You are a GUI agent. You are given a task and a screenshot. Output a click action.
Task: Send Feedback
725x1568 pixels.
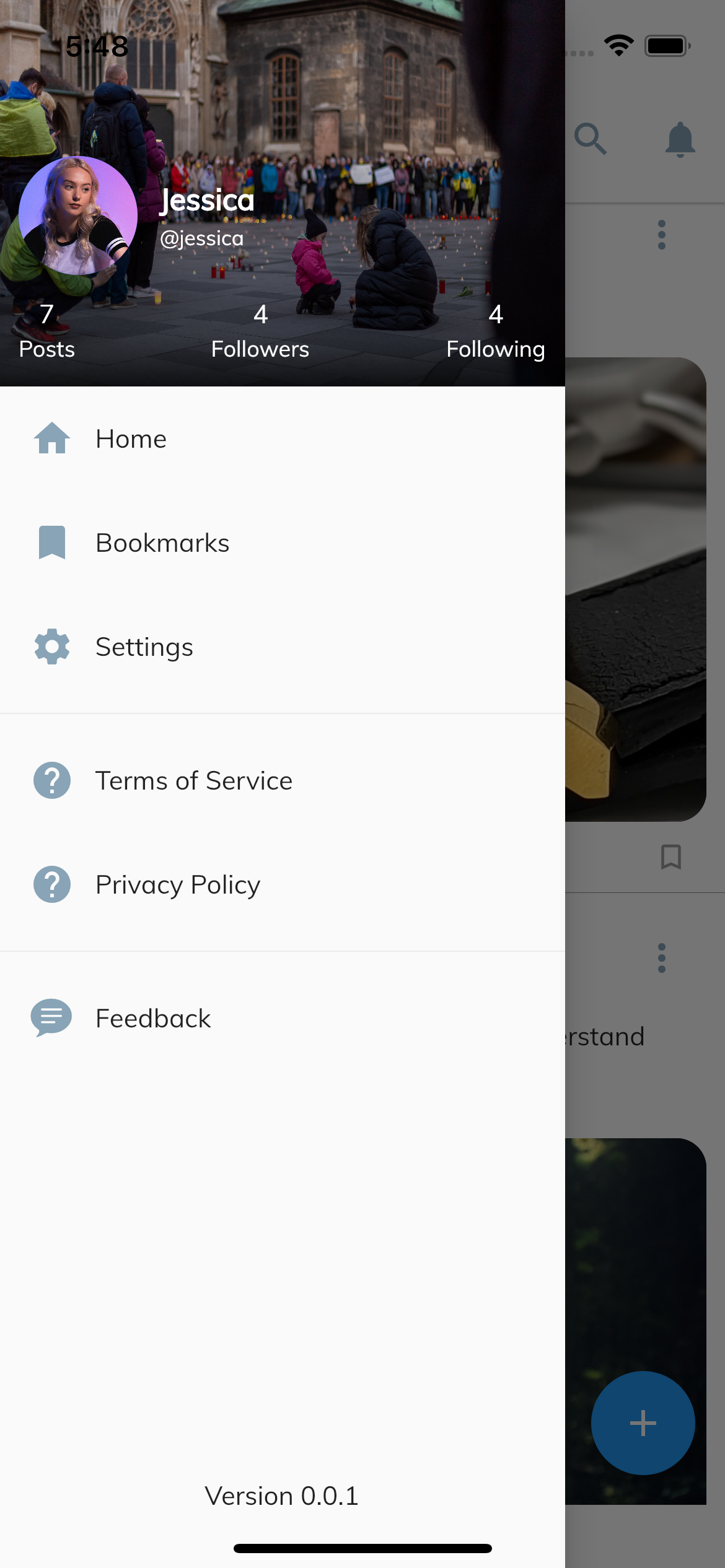(282, 1019)
